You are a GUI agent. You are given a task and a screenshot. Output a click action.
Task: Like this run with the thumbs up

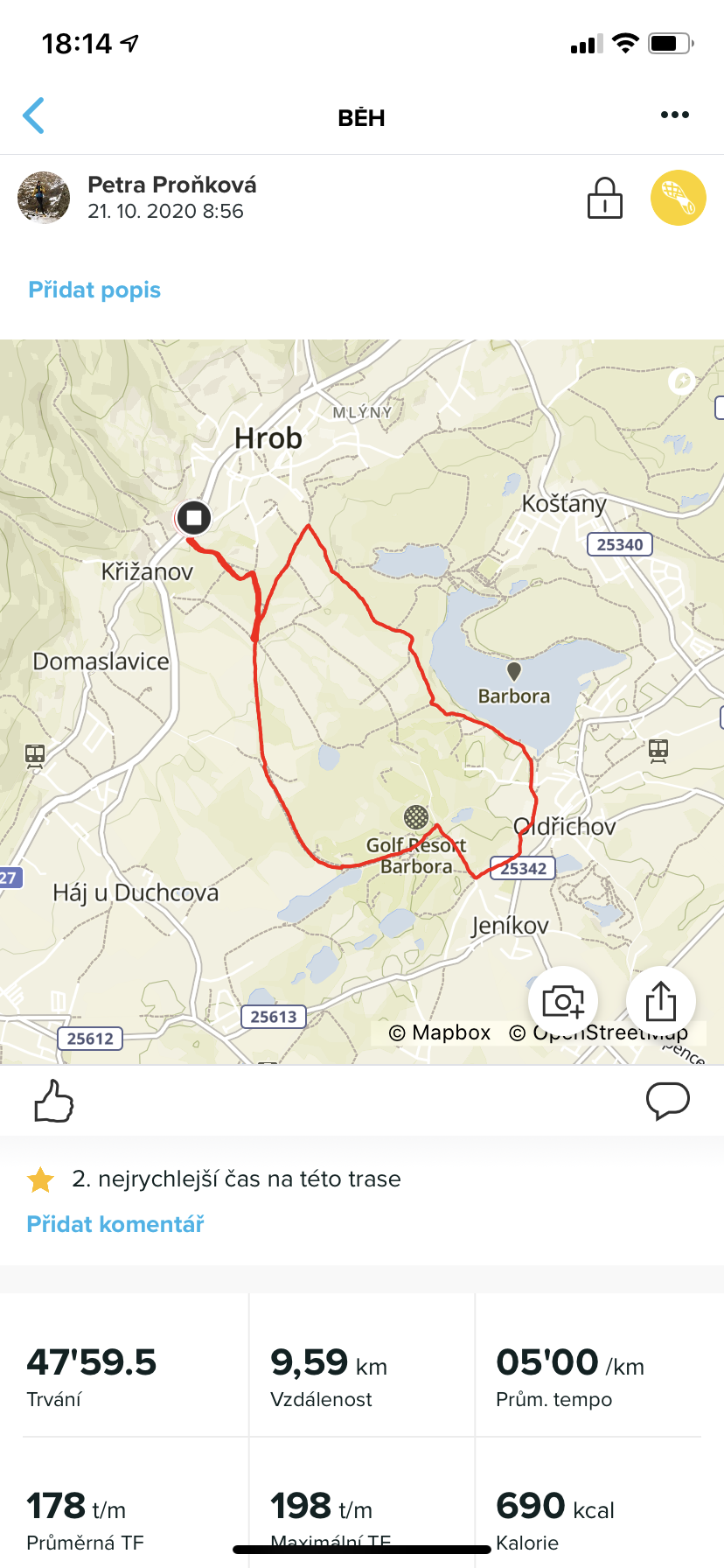pos(53,1101)
